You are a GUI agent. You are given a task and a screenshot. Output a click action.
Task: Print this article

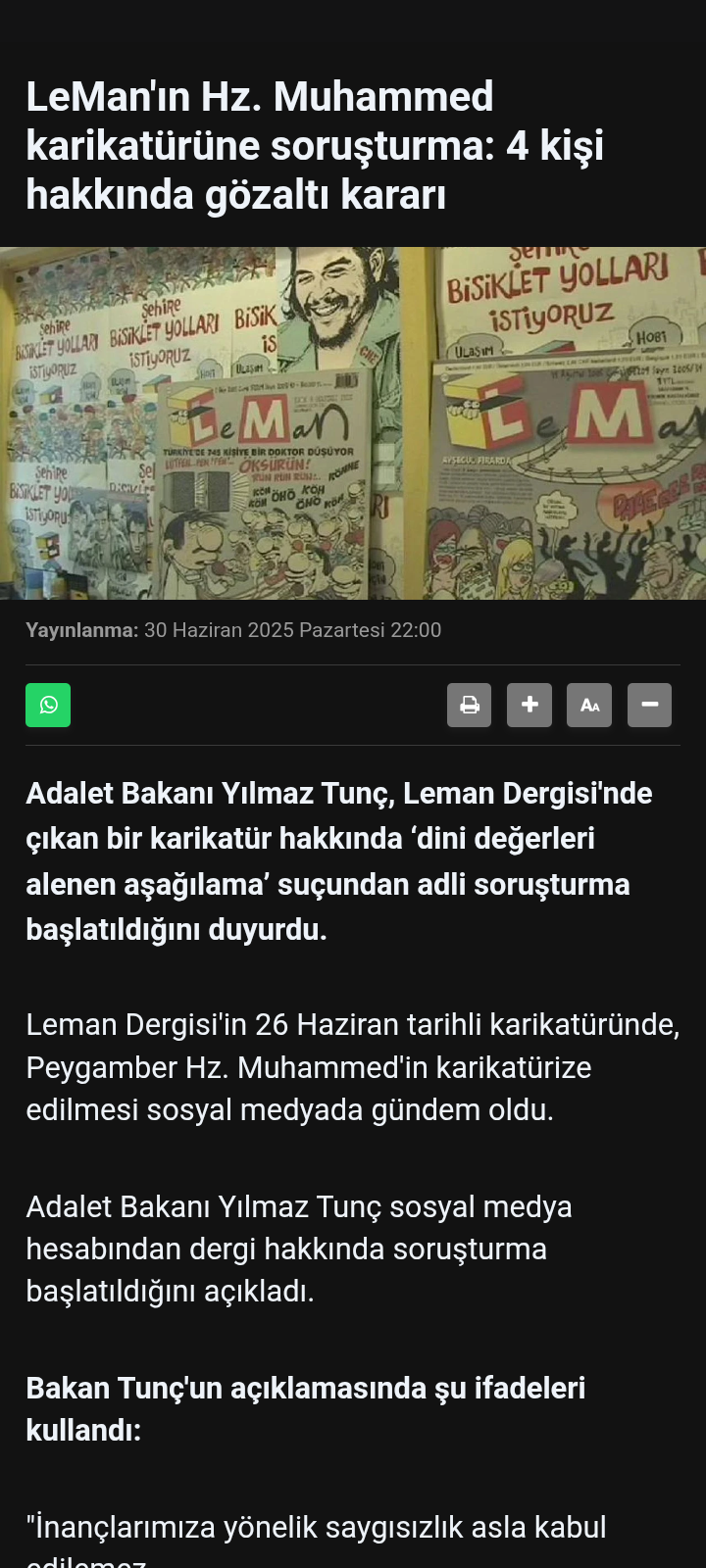tap(470, 705)
